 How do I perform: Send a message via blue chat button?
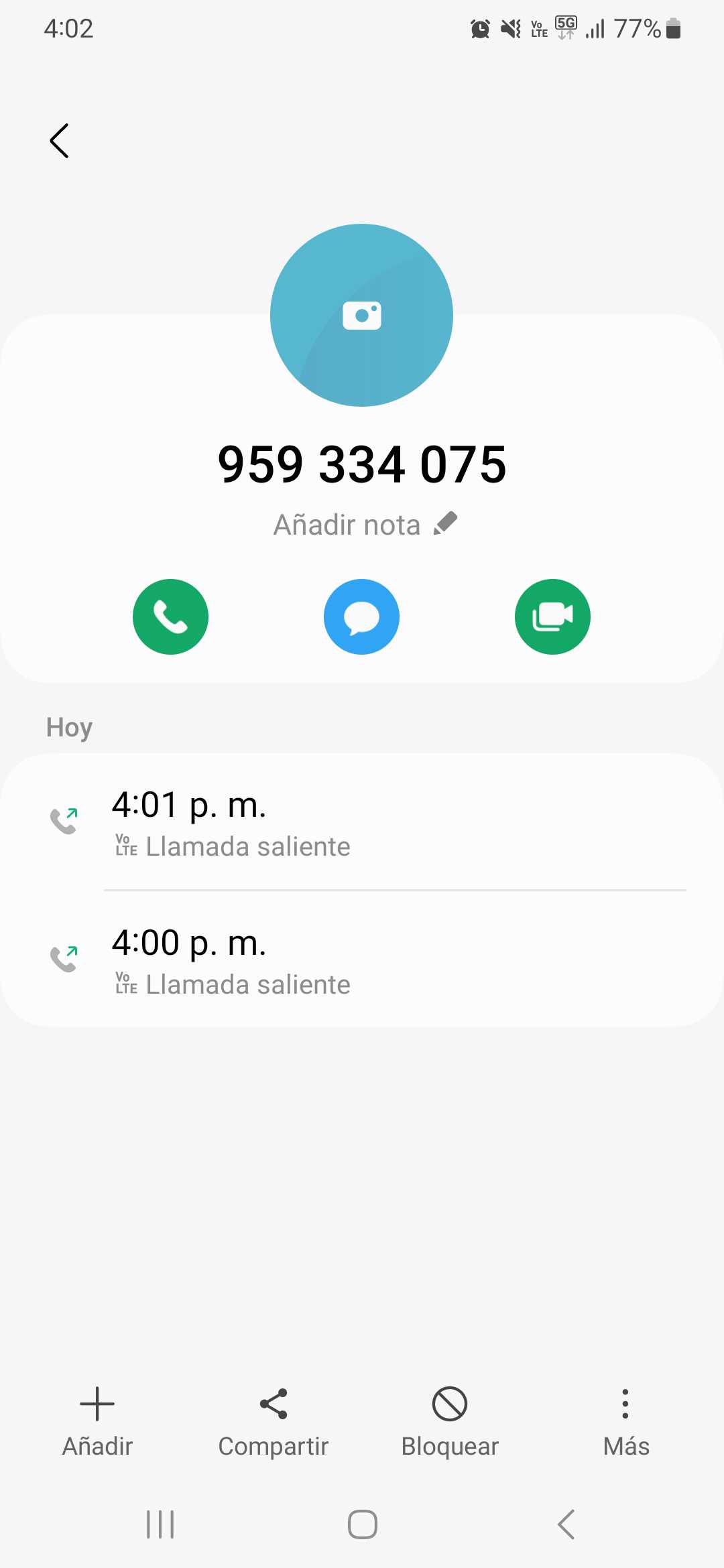click(x=362, y=616)
